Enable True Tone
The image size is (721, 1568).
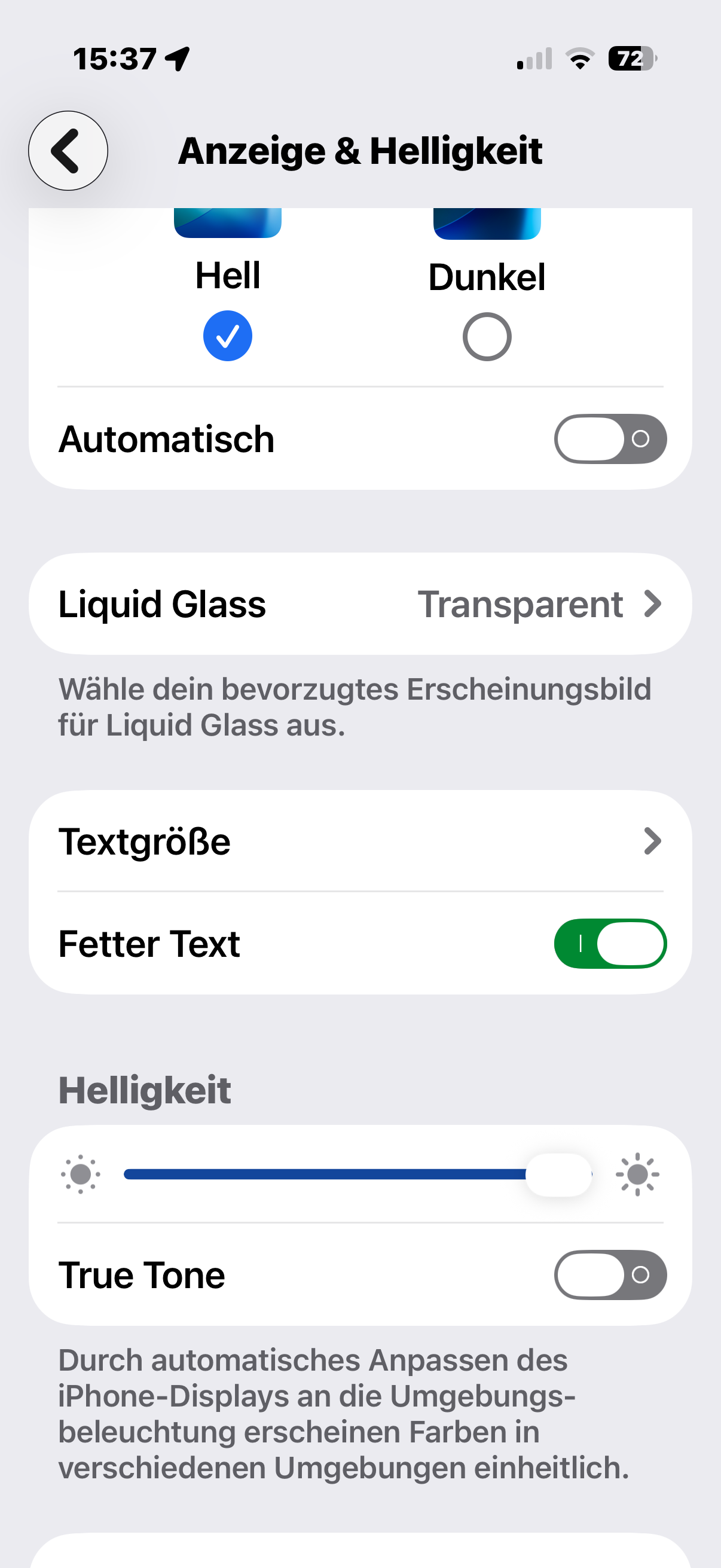[610, 1274]
